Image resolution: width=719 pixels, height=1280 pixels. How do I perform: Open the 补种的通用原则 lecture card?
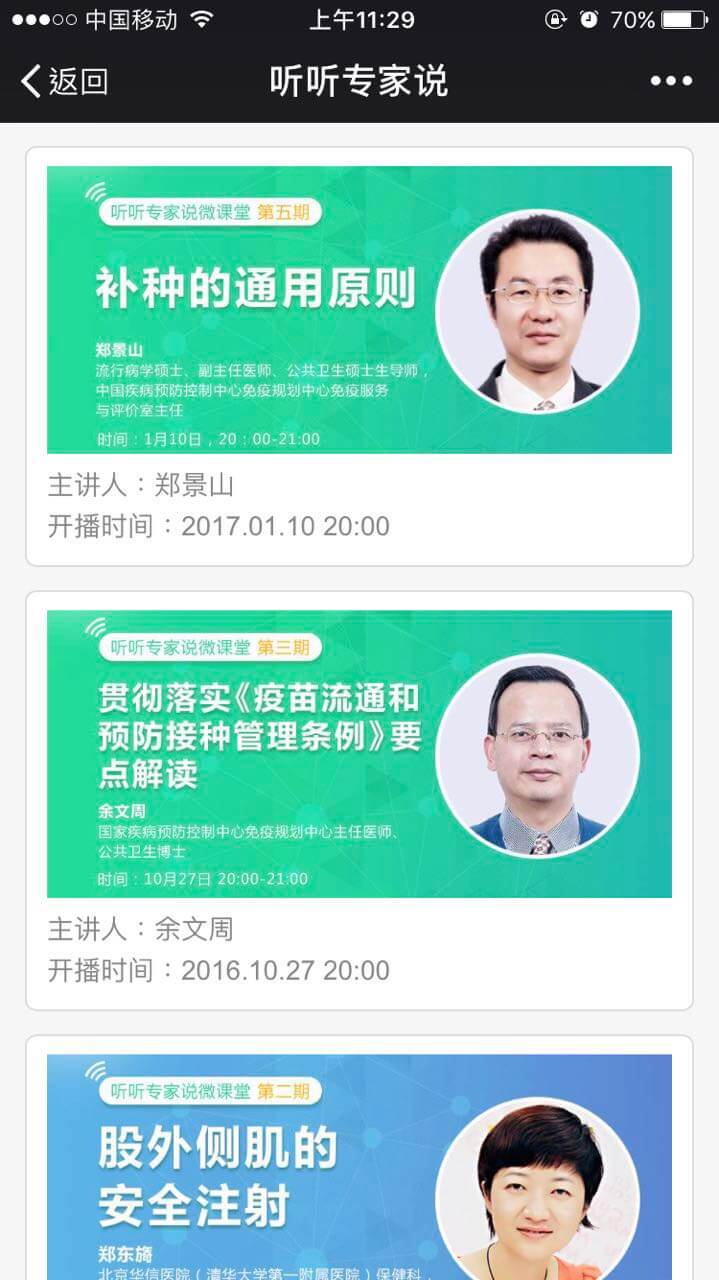click(359, 356)
